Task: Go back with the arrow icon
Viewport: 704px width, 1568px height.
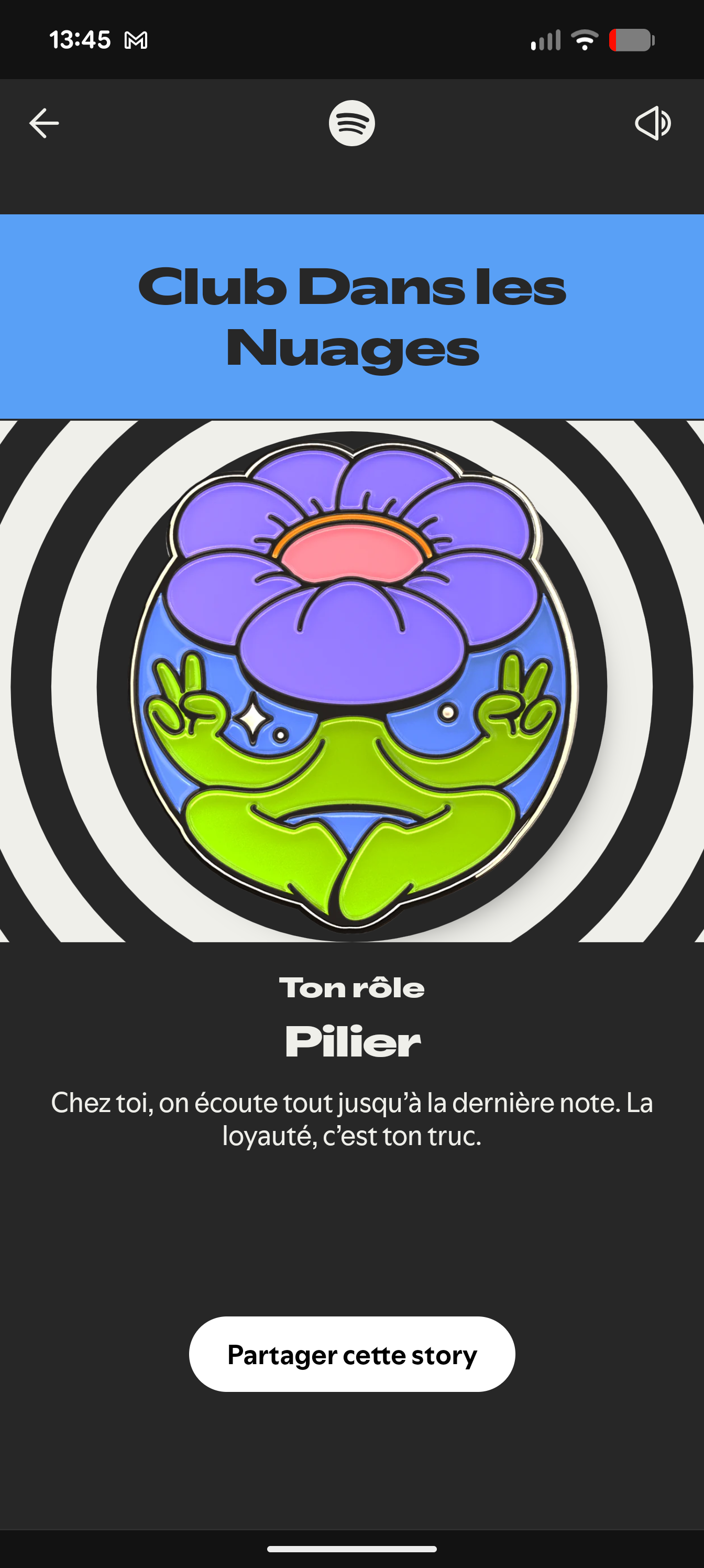Action: [x=44, y=123]
